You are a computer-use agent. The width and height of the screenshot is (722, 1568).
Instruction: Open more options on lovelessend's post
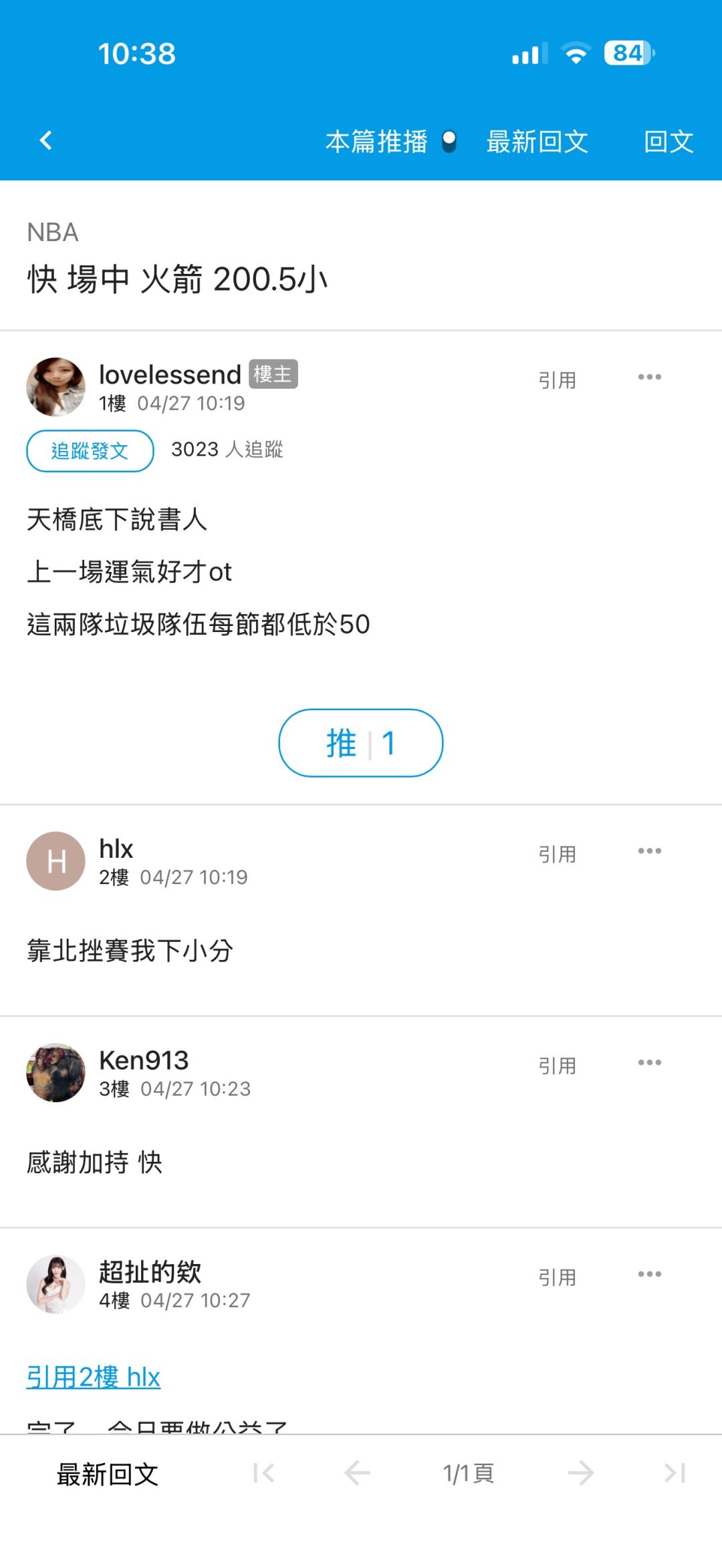coord(649,377)
